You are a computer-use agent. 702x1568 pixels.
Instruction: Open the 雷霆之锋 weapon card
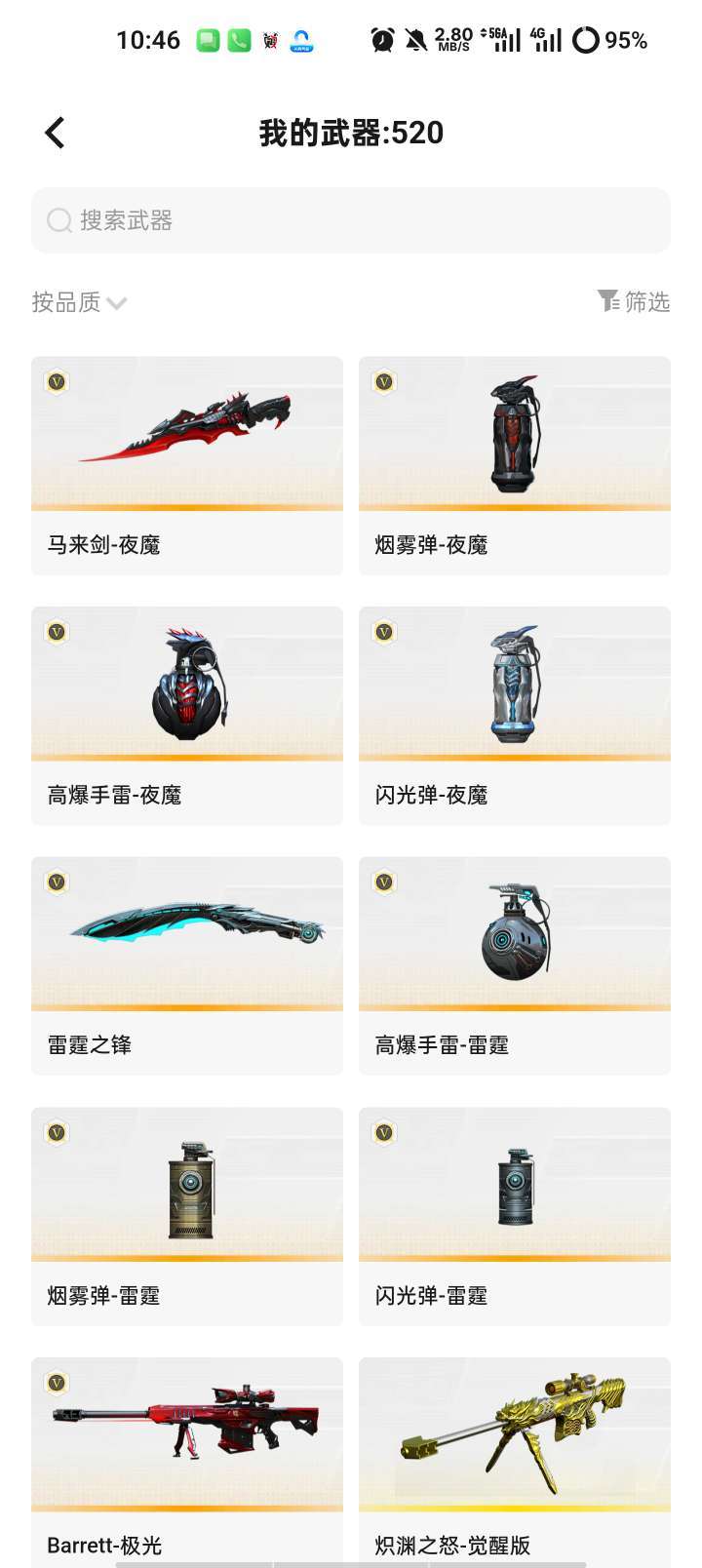tap(187, 965)
